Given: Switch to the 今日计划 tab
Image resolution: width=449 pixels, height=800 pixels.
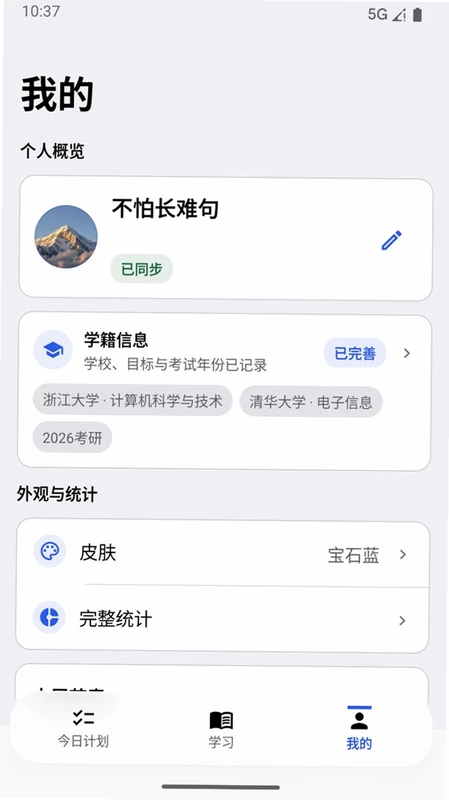Looking at the screenshot, I should pyautogui.click(x=83, y=729).
